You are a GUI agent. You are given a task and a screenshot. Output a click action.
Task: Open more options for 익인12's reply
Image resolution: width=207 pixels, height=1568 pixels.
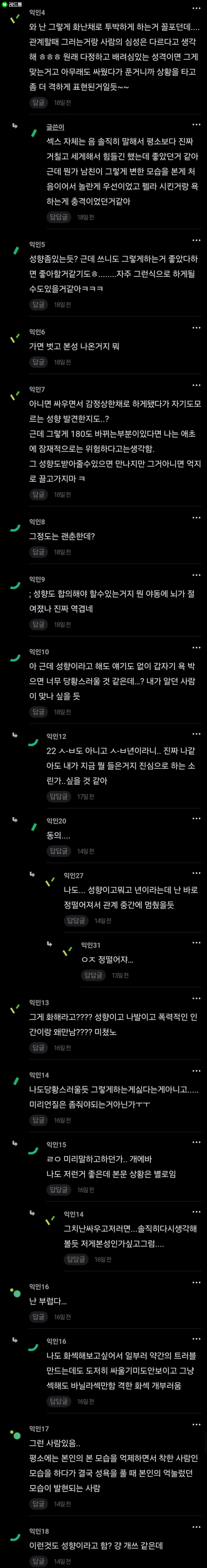[x=196, y=735]
